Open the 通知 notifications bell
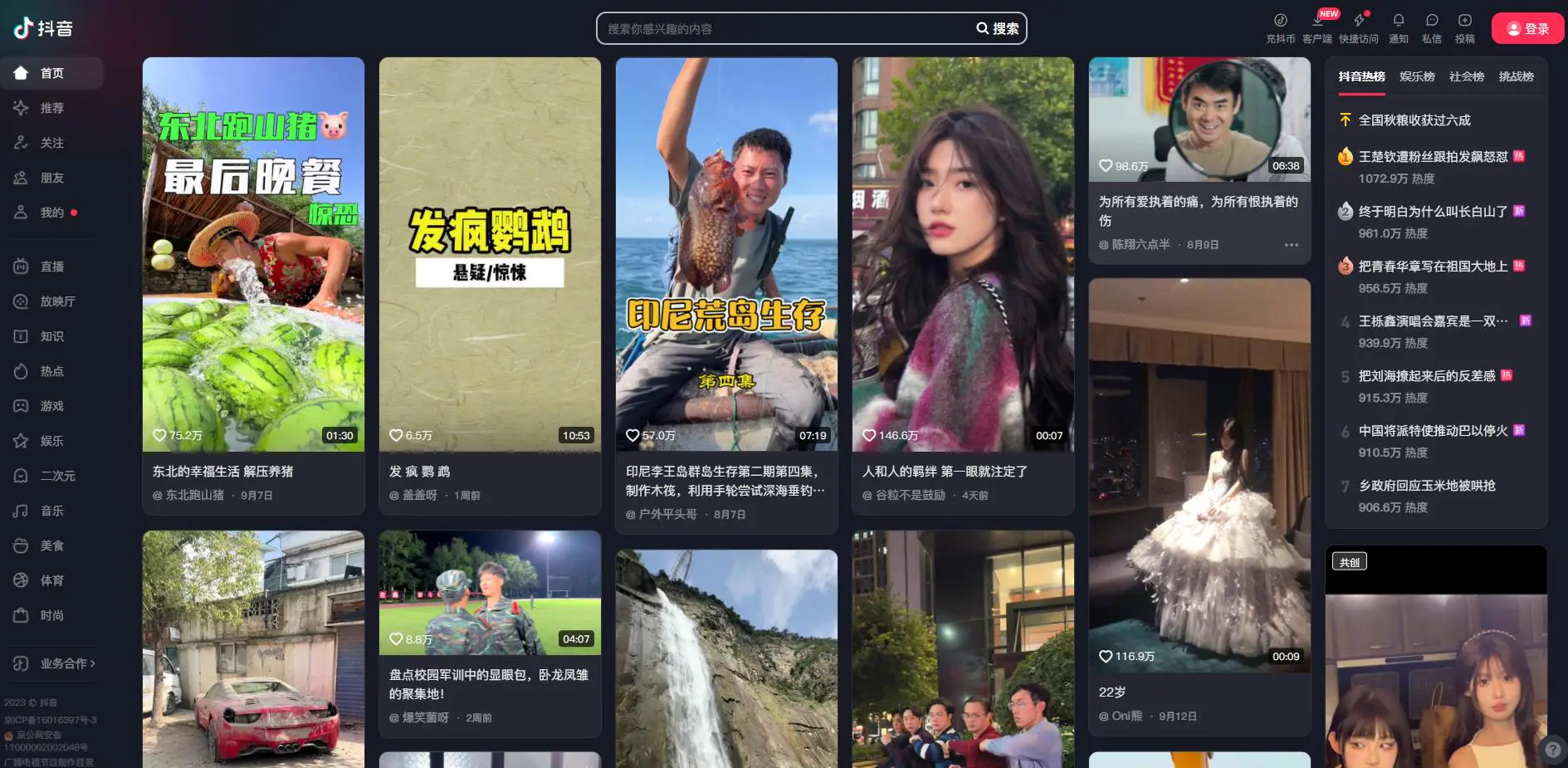The image size is (1568, 768). (x=1399, y=27)
